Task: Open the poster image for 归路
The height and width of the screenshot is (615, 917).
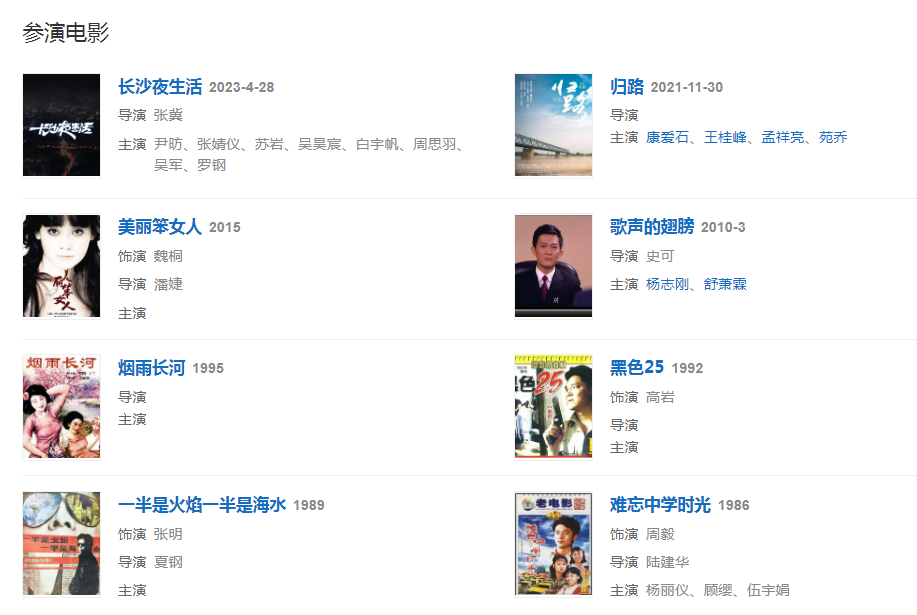Action: [x=553, y=125]
